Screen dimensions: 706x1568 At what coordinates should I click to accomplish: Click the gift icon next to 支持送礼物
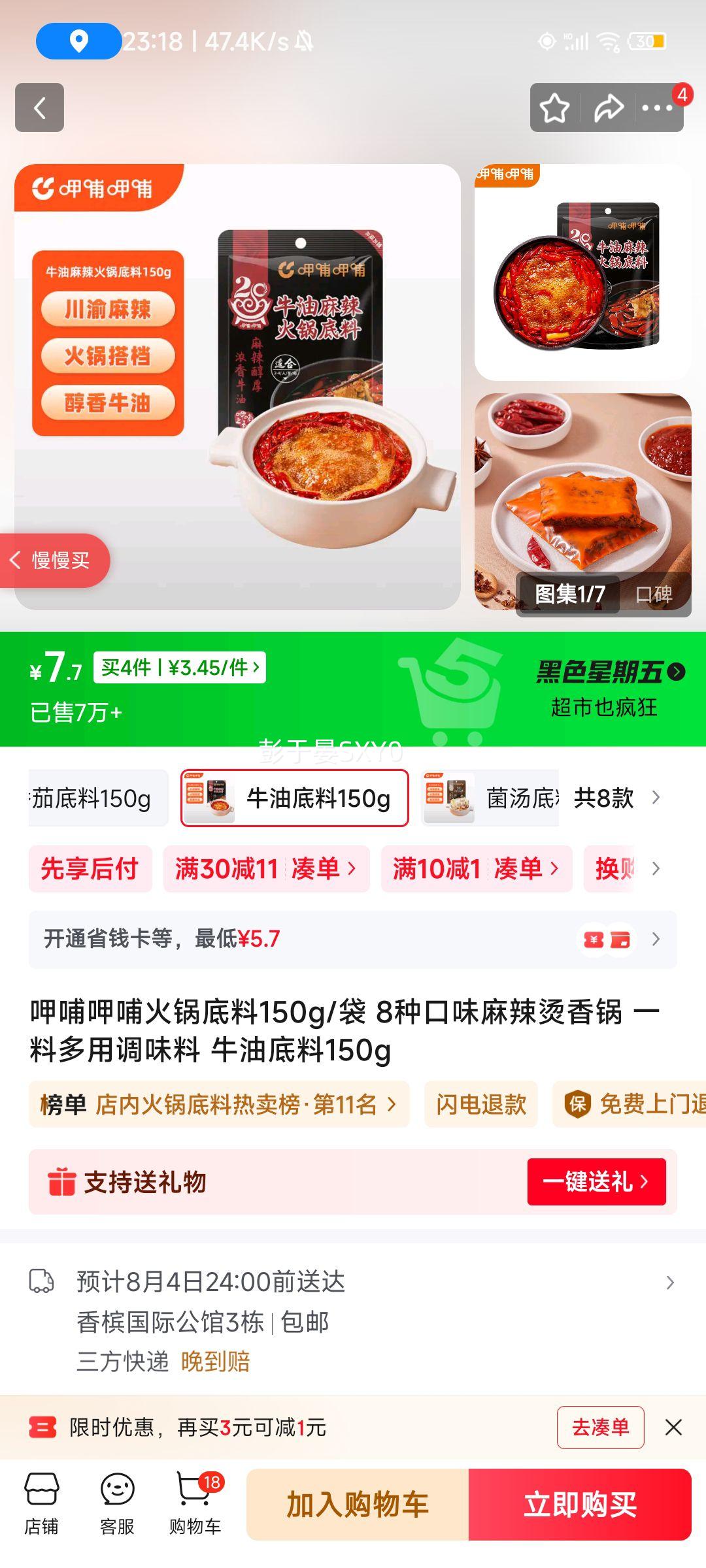click(x=62, y=1181)
